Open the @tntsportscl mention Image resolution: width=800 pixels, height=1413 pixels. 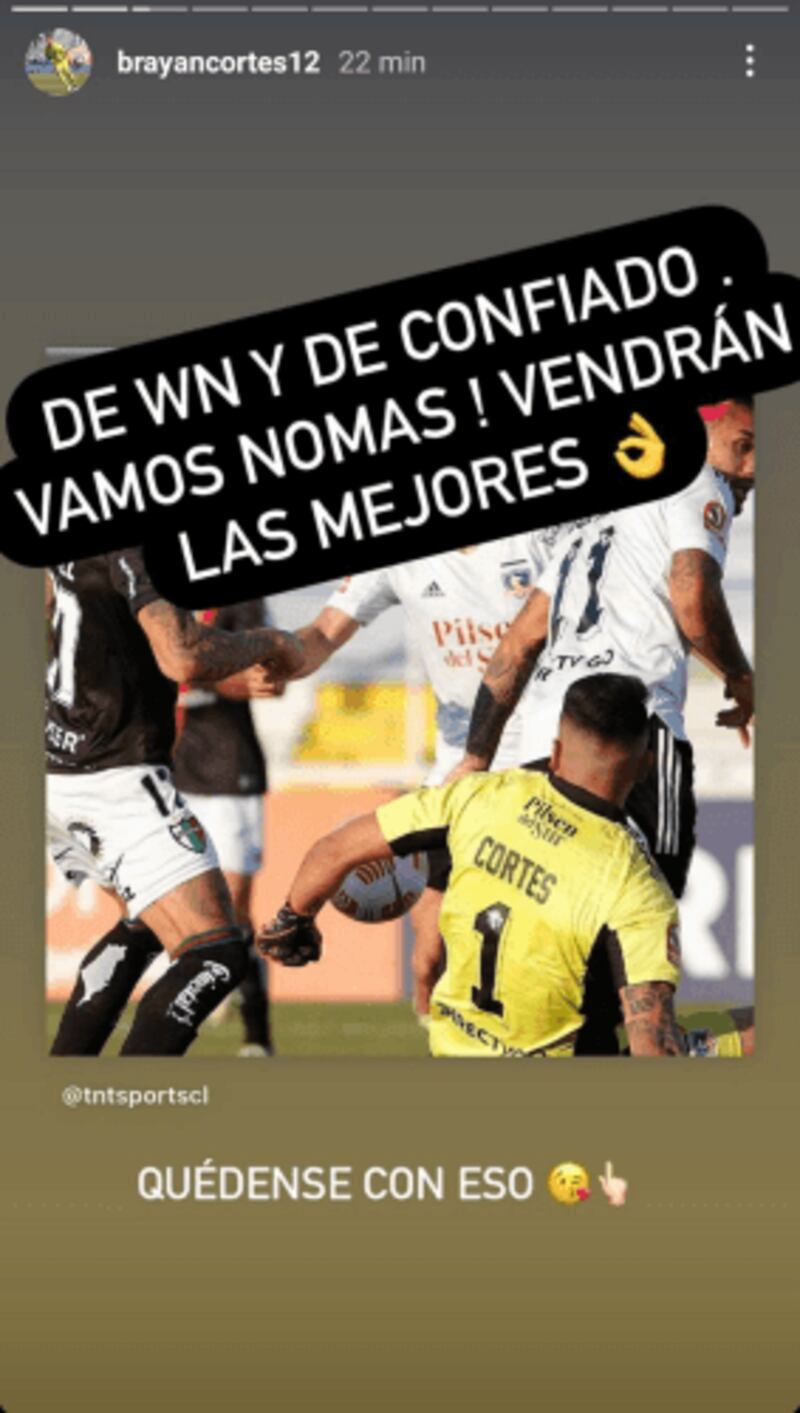point(135,1096)
